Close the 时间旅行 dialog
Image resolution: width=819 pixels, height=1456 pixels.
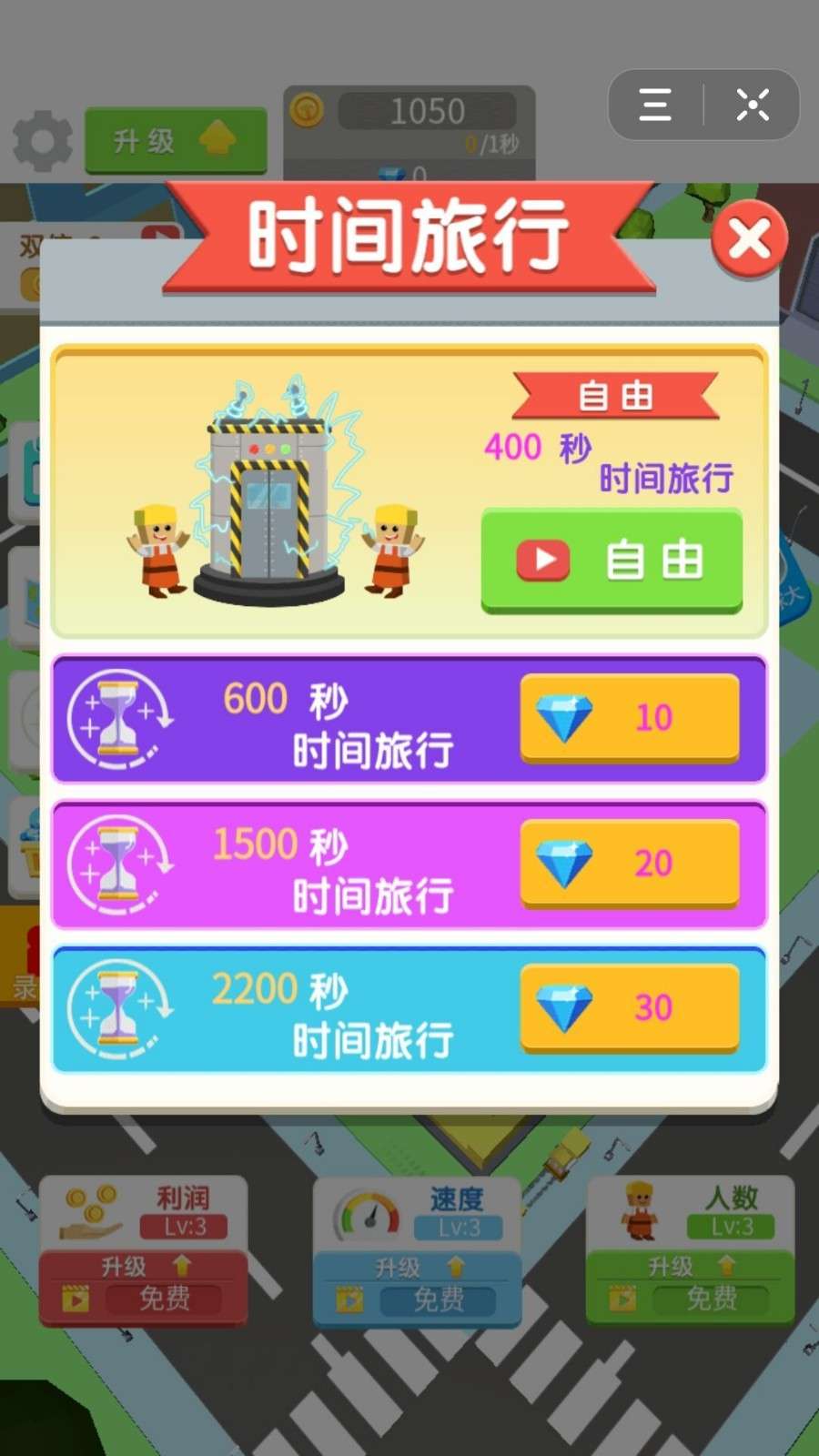pos(750,239)
